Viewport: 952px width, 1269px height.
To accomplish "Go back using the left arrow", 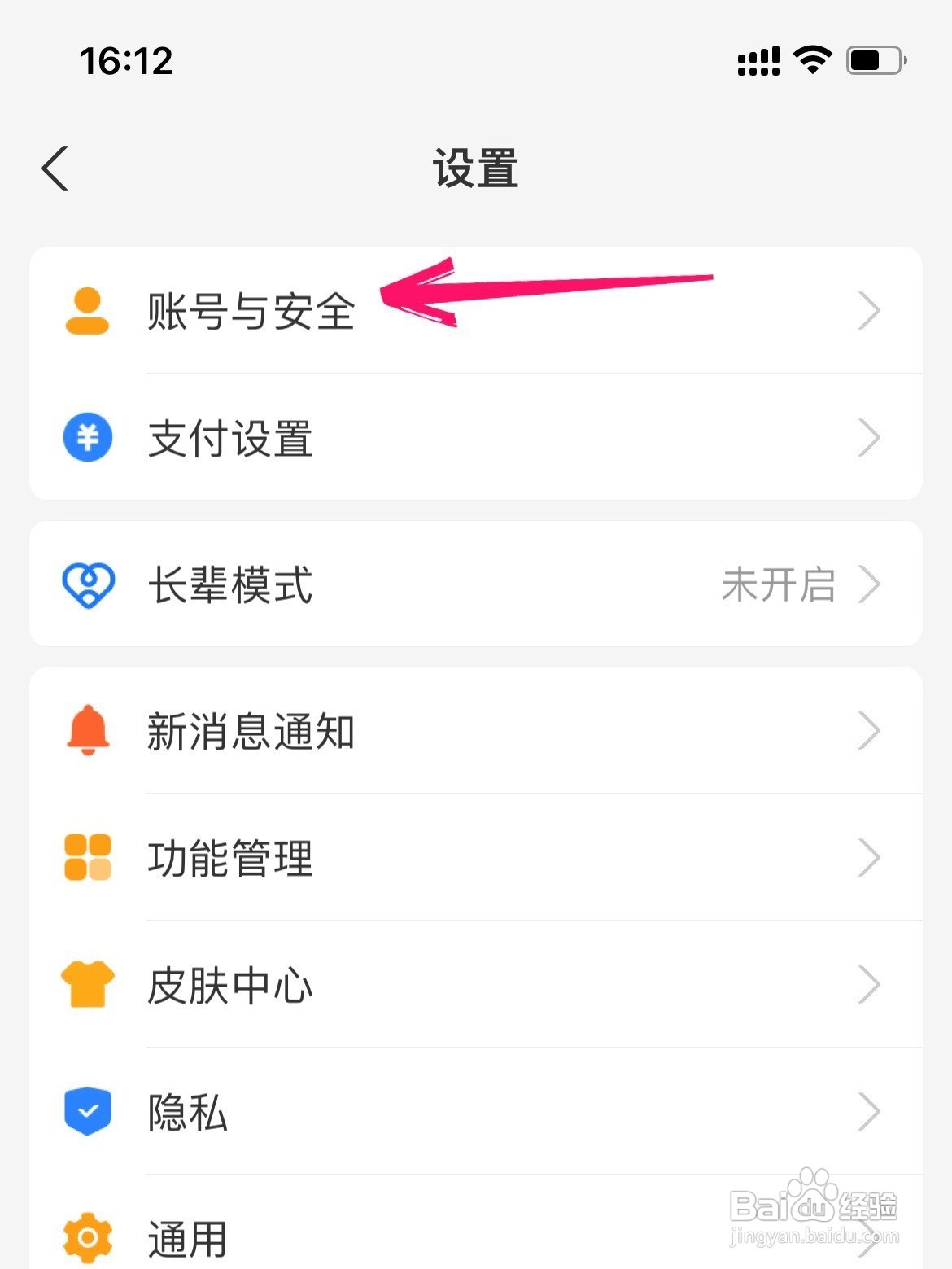I will click(x=55, y=168).
